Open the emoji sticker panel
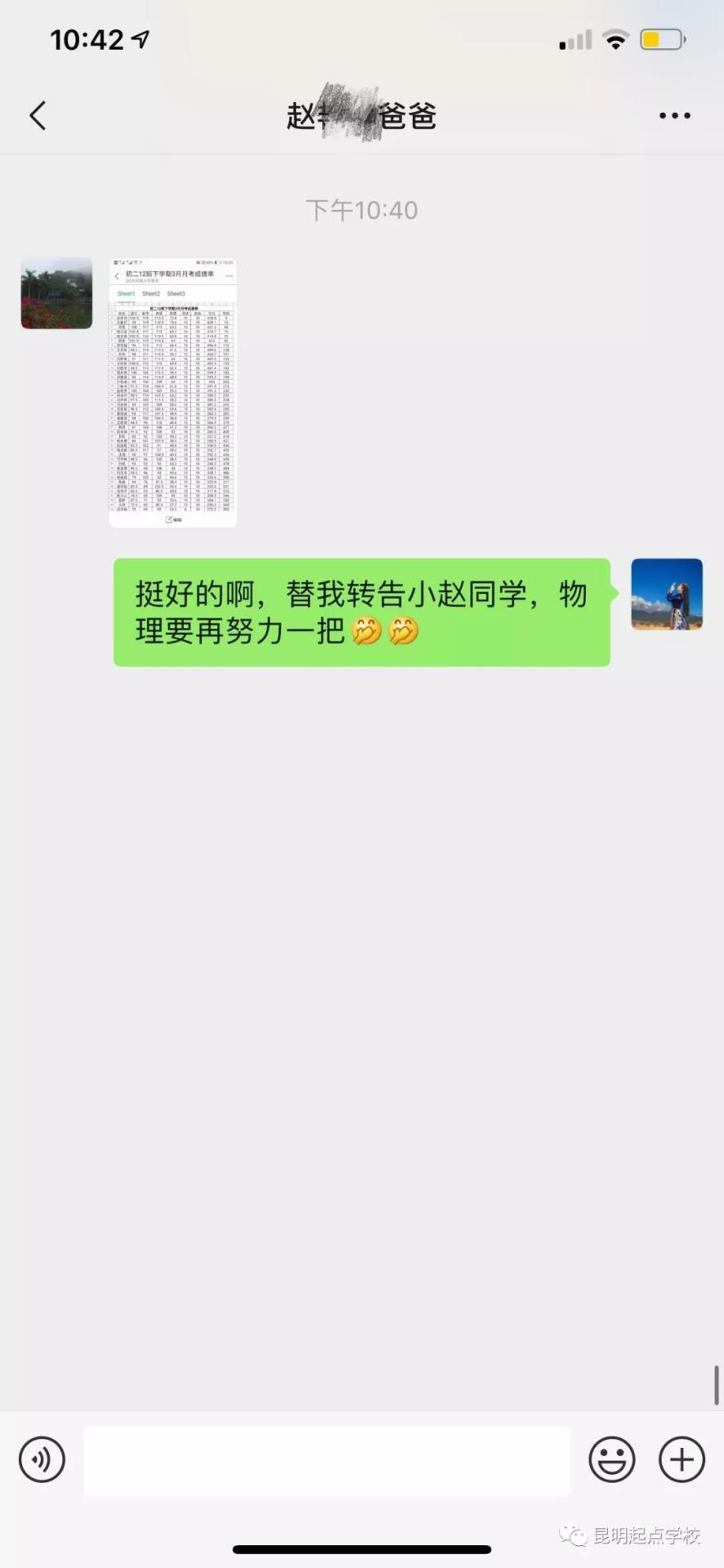This screenshot has height=1568, width=724. pyautogui.click(x=611, y=1459)
